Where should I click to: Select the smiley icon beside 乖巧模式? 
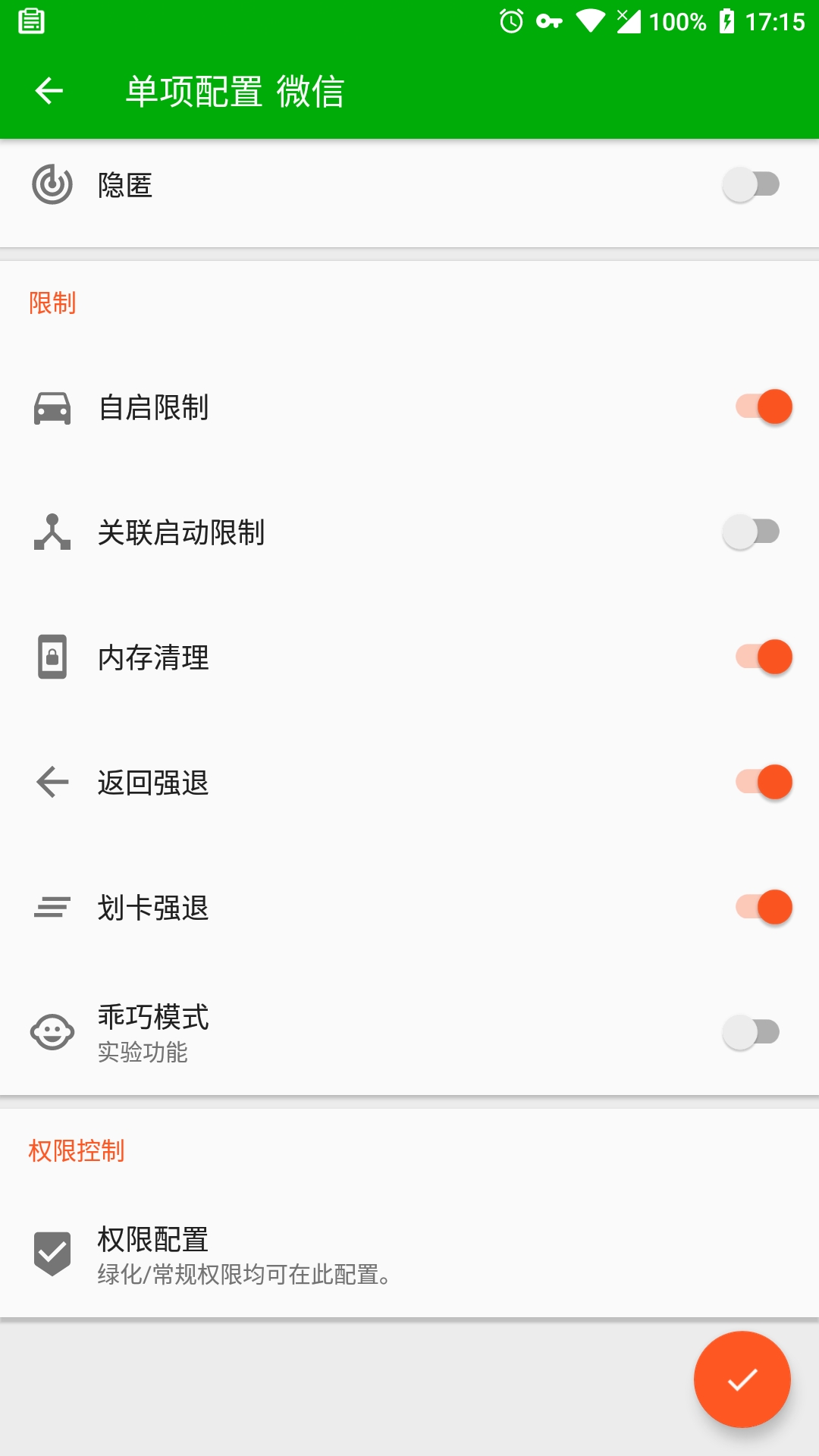point(51,1031)
